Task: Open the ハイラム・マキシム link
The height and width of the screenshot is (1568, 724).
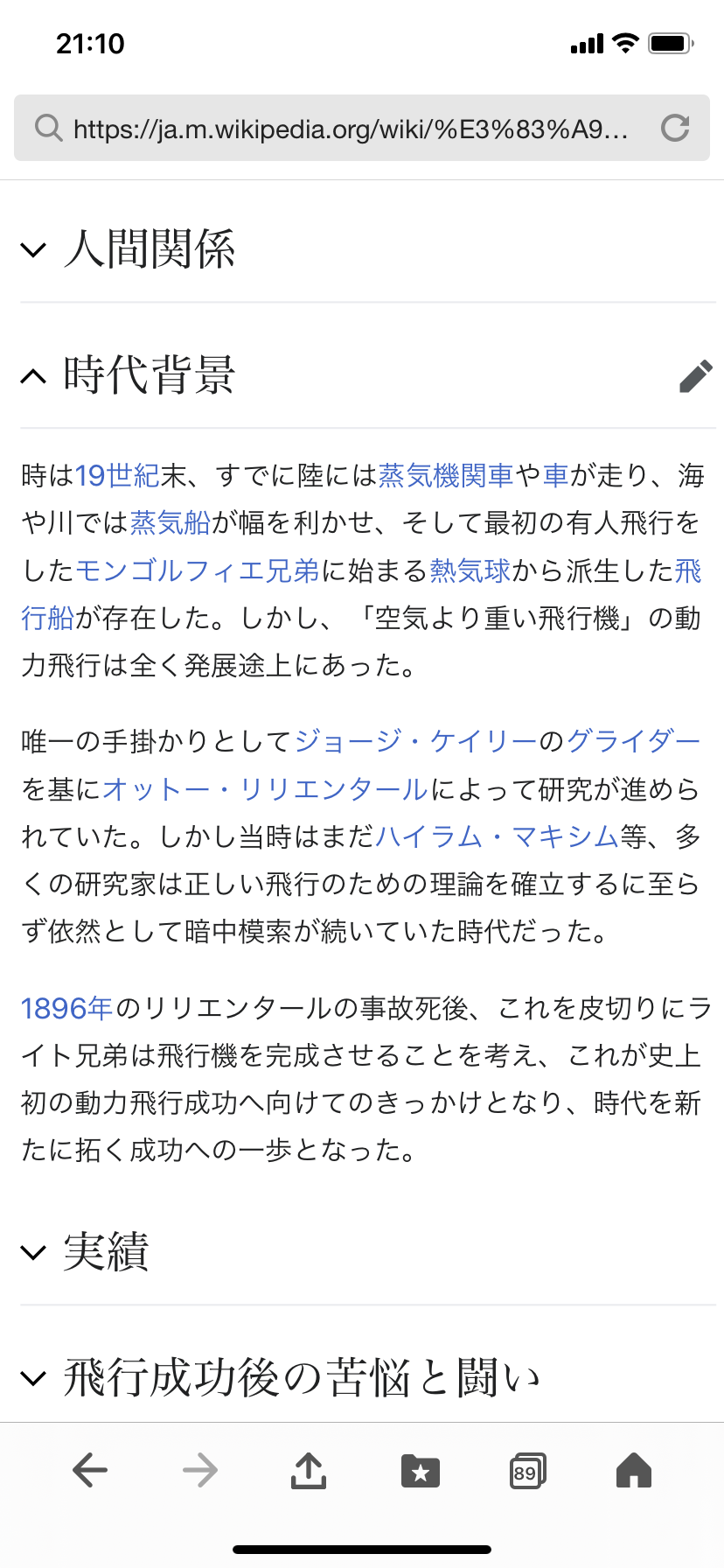Action: click(498, 836)
